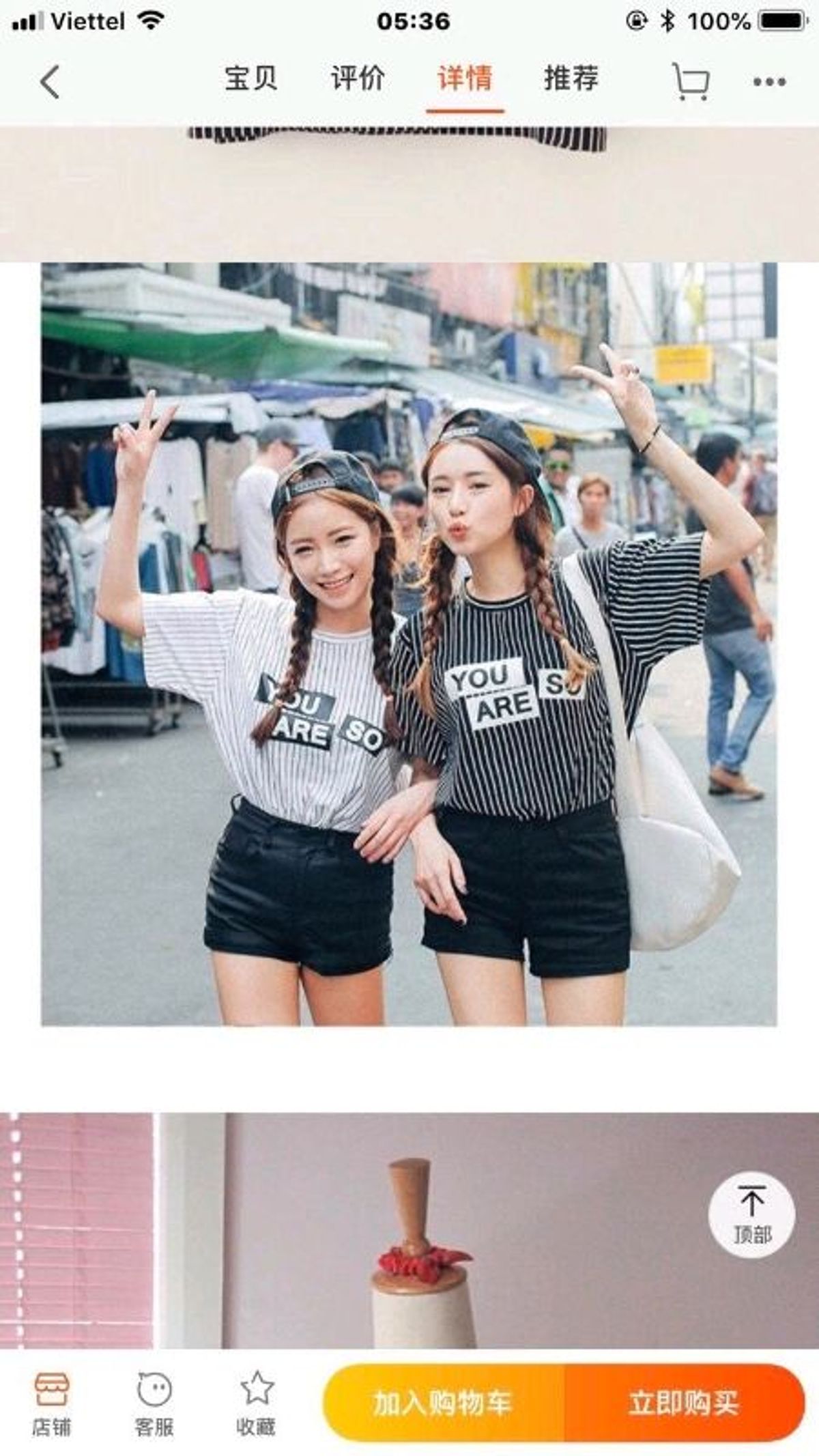Switch to the 评价 reviews tab

click(358, 78)
